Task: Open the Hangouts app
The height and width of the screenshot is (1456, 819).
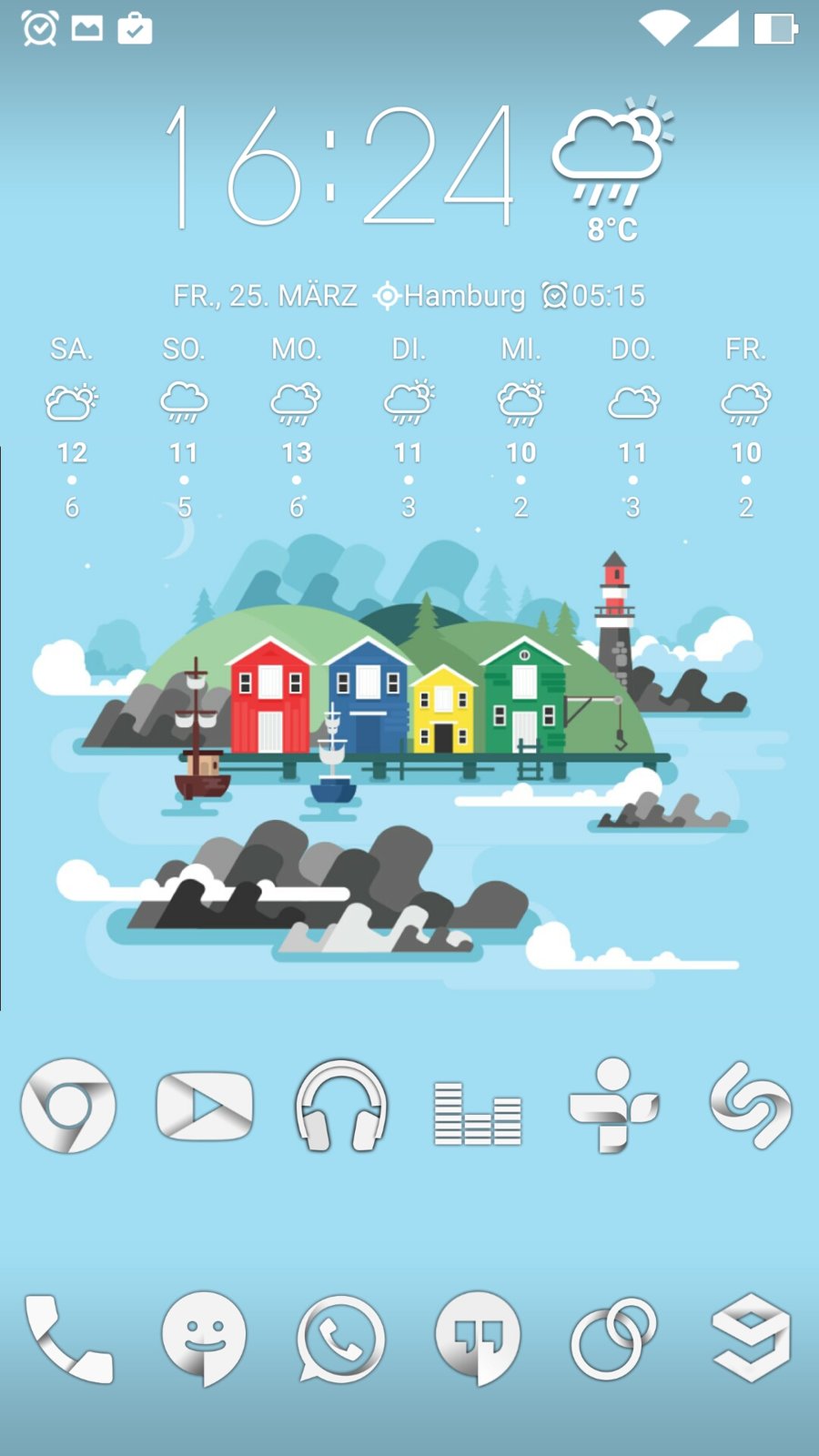Action: (478, 1338)
